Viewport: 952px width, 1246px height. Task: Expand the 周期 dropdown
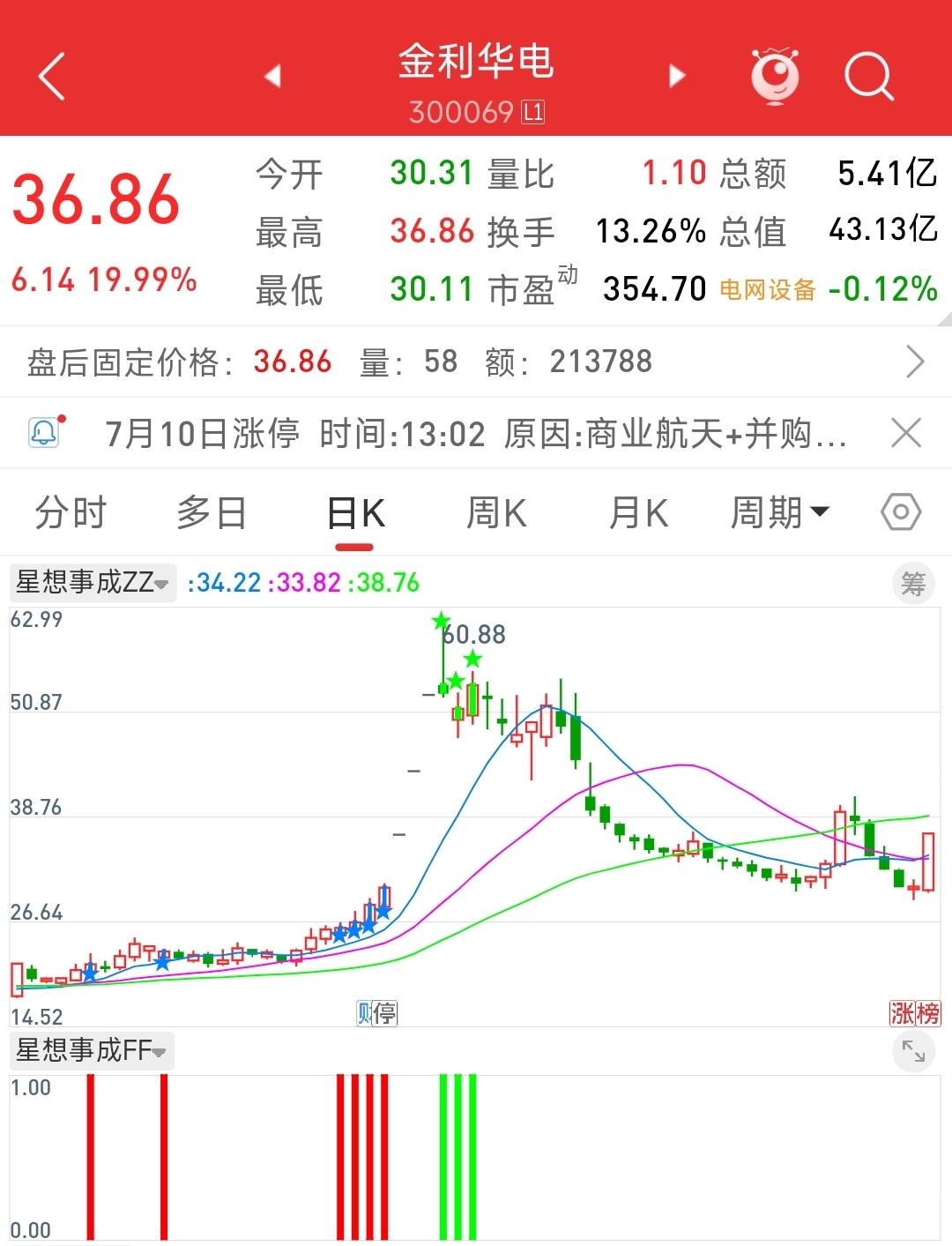coord(780,512)
